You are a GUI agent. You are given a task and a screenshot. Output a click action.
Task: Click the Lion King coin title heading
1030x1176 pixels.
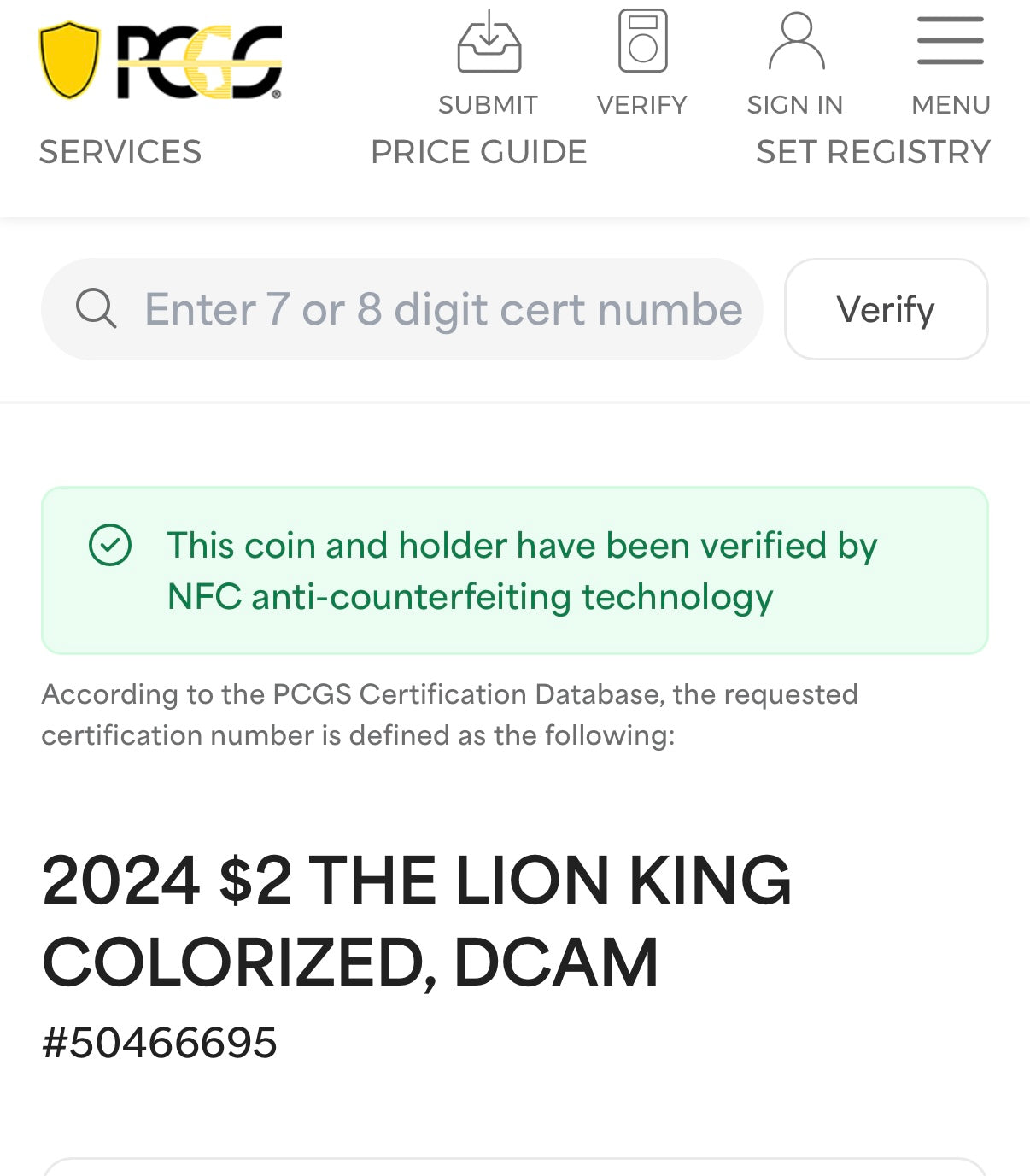pos(418,918)
